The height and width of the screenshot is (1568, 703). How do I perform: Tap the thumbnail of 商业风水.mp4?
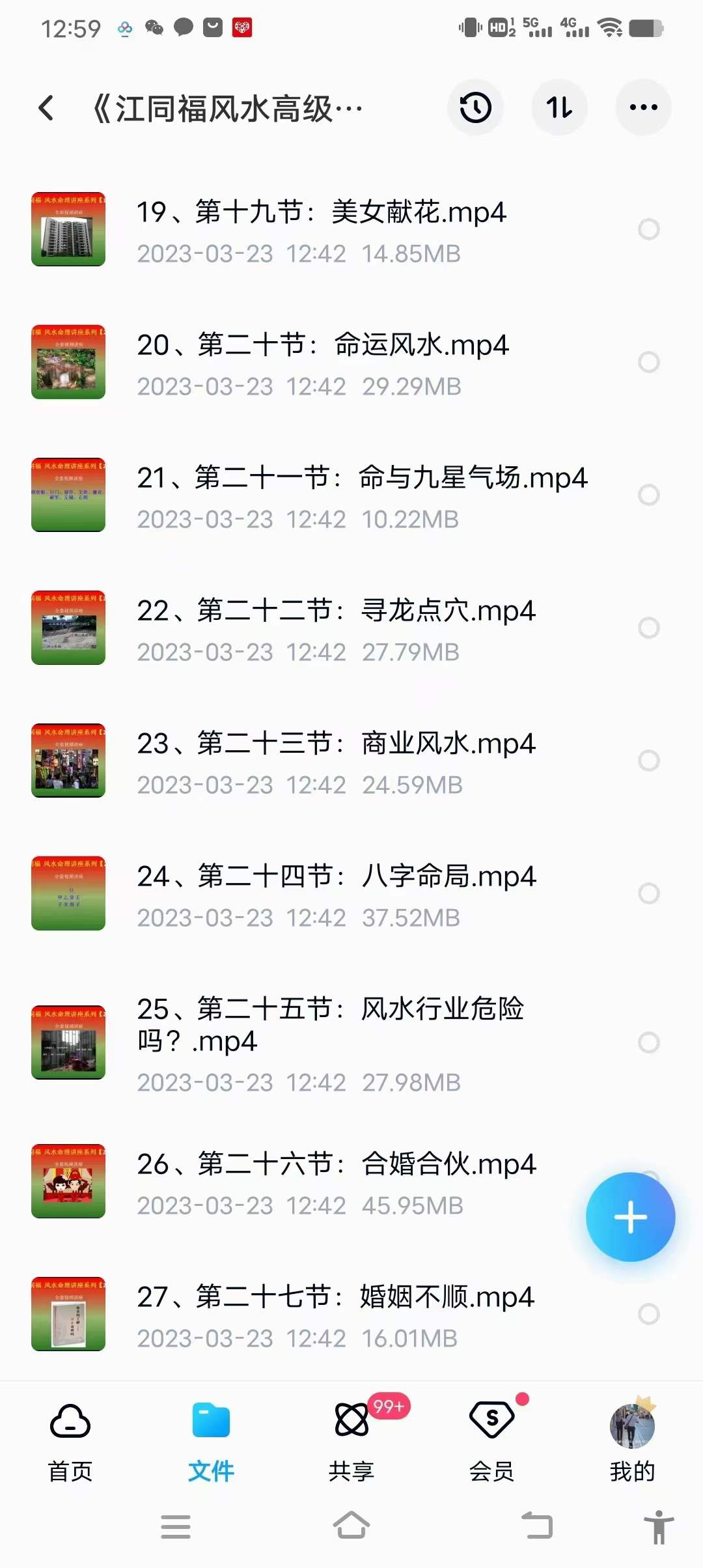[x=68, y=761]
